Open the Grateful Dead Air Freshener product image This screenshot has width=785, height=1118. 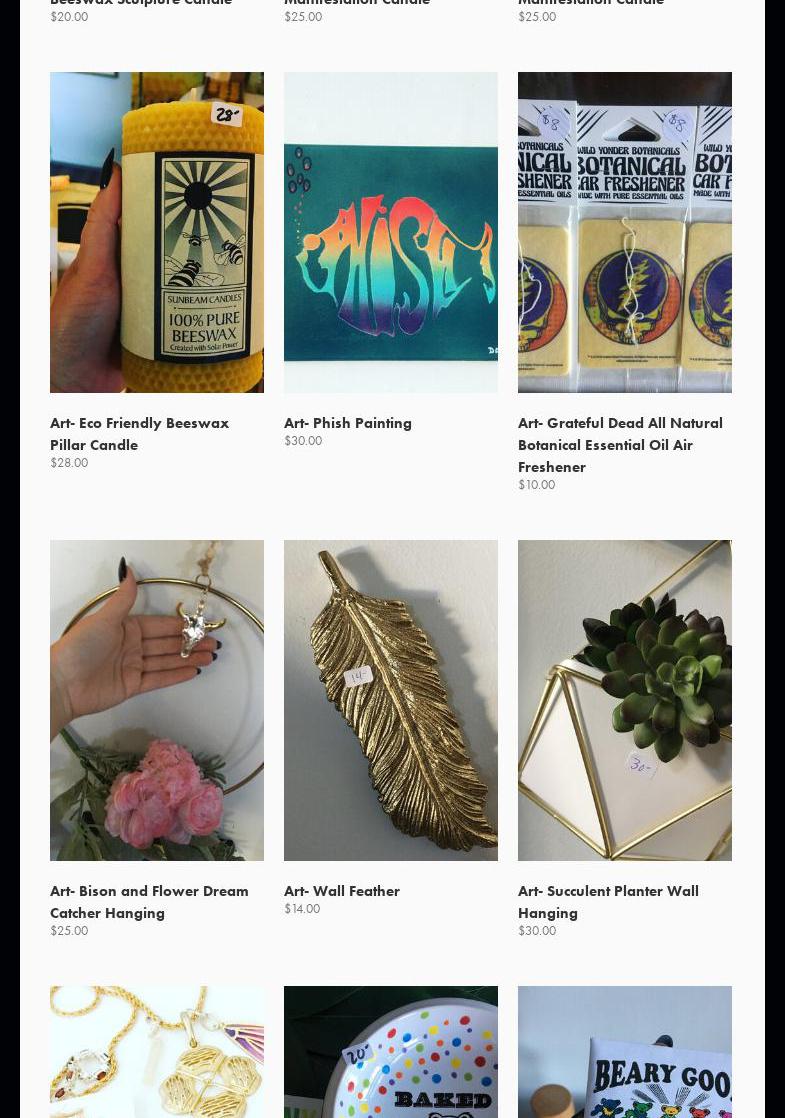[x=624, y=232]
